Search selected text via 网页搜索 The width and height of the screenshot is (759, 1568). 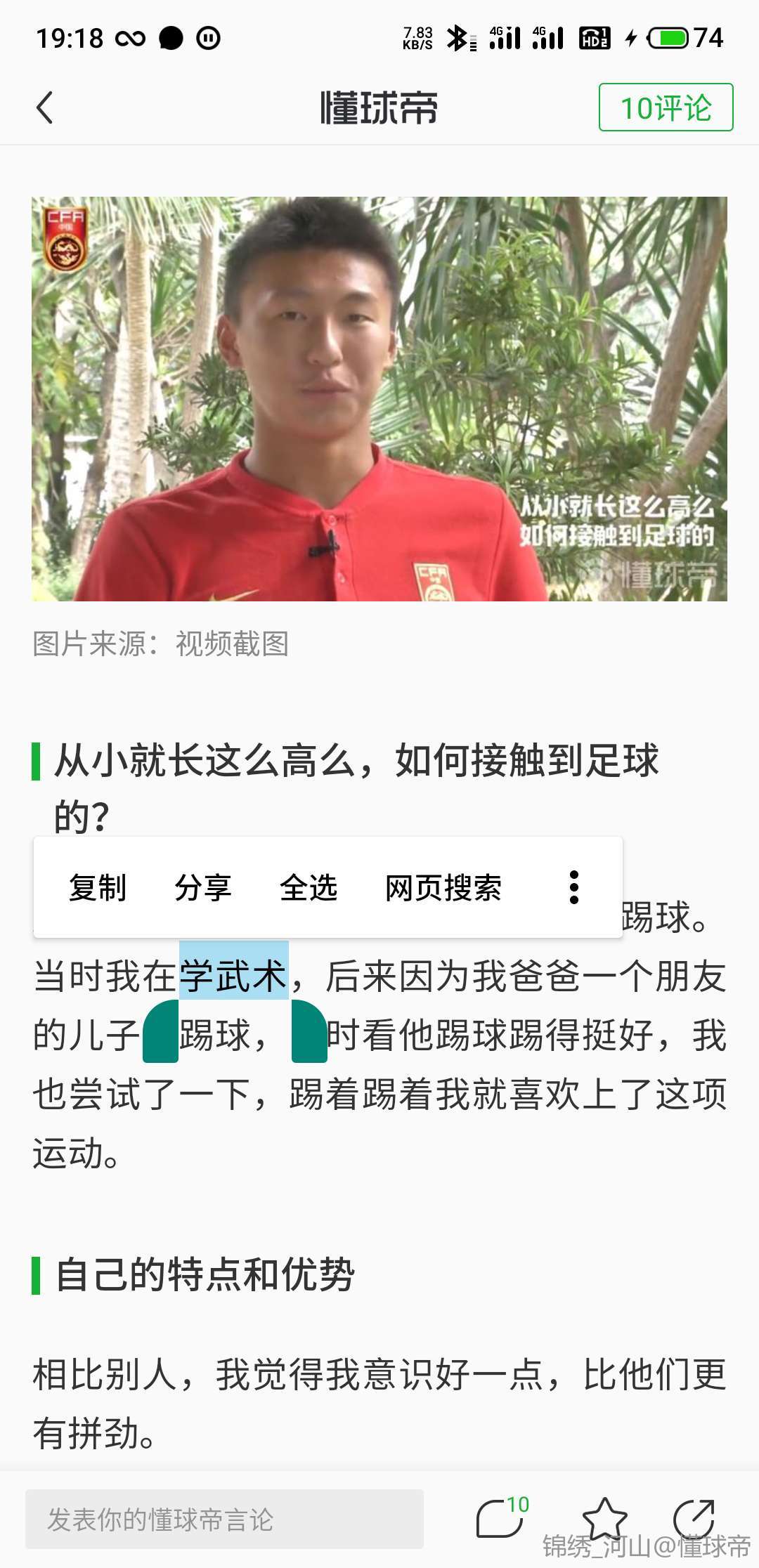coord(443,887)
